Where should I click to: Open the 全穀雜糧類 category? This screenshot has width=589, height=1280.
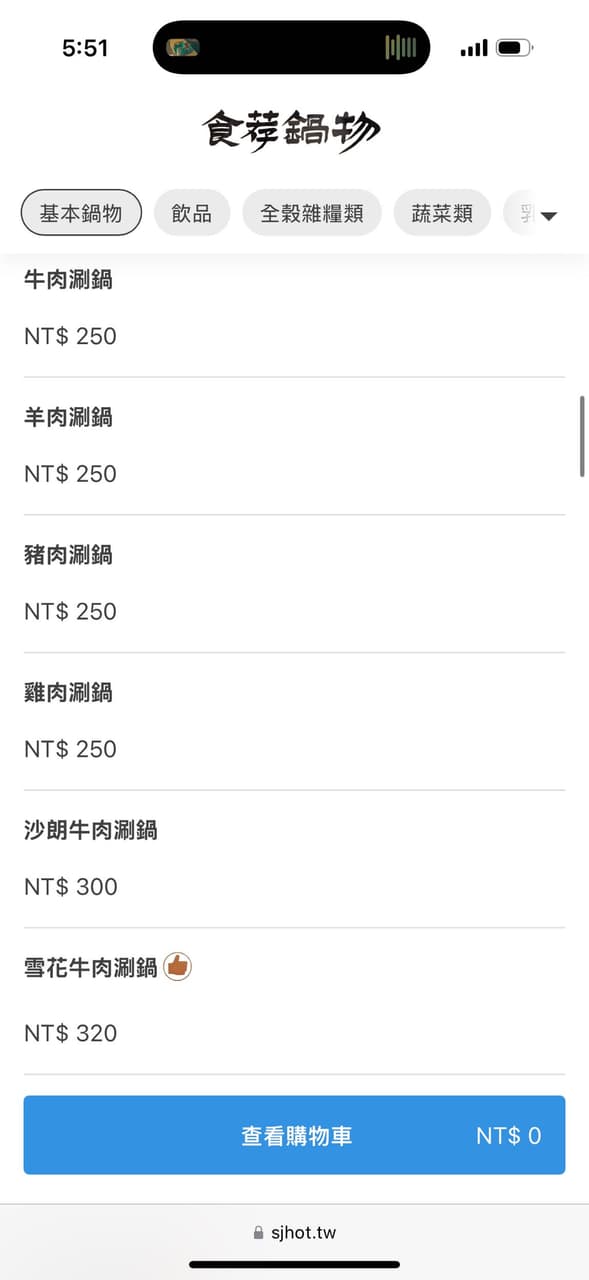(x=312, y=213)
